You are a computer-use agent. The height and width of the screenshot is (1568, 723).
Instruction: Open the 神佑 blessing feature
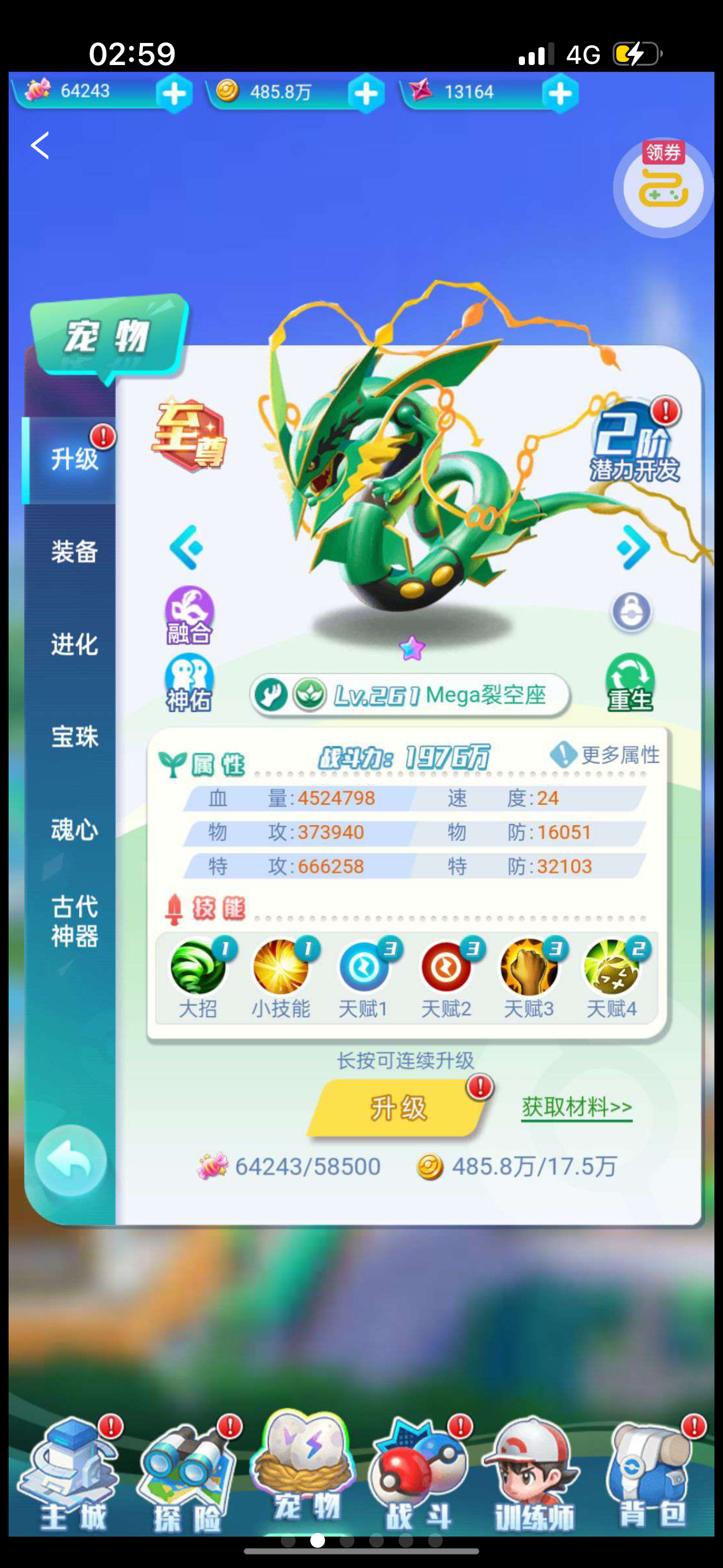[x=189, y=683]
